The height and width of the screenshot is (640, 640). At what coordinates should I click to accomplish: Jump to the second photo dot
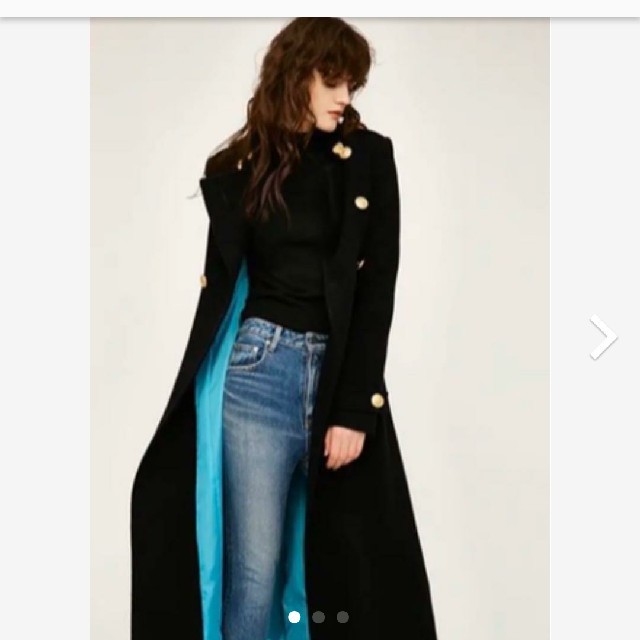click(319, 617)
